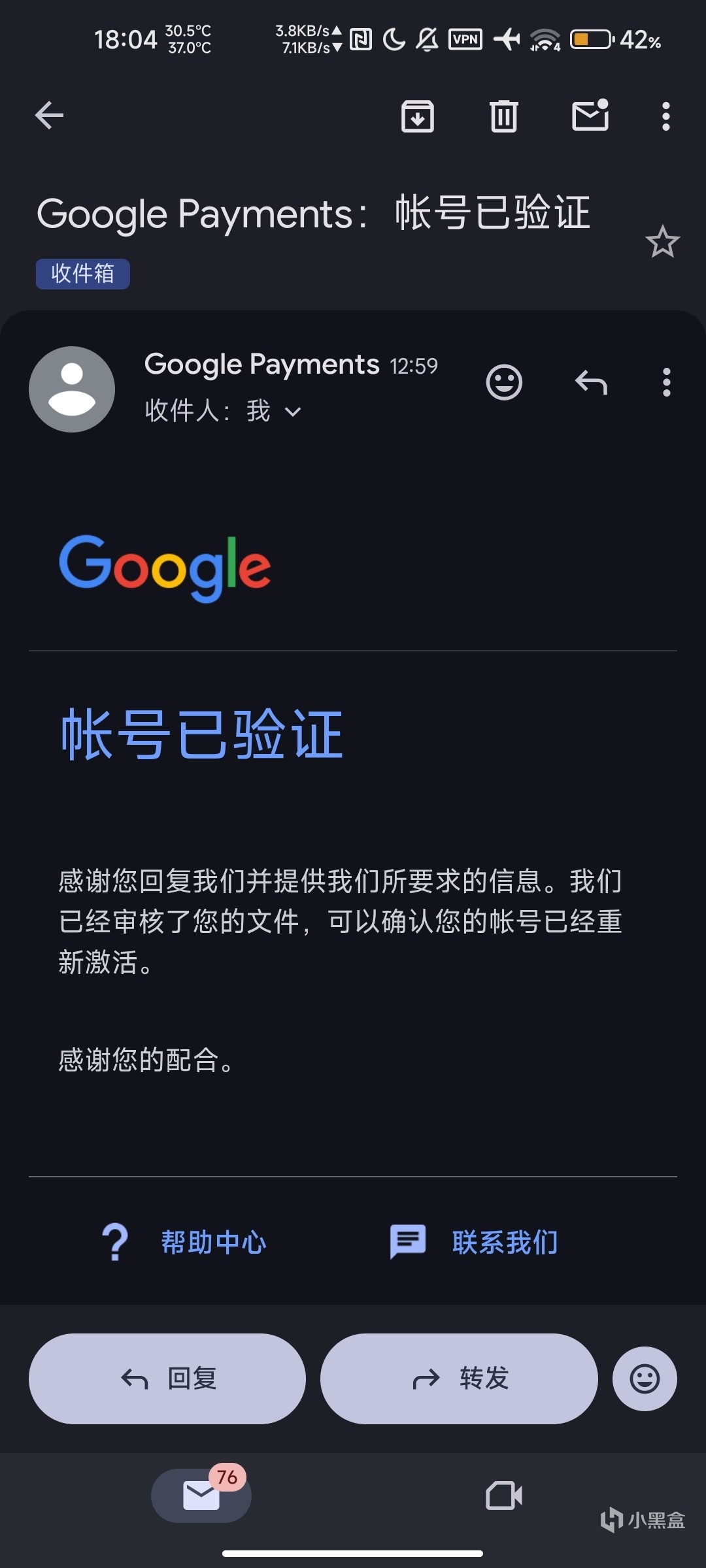The width and height of the screenshot is (706, 1568).
Task: Open the top overflow menu
Action: (665, 117)
